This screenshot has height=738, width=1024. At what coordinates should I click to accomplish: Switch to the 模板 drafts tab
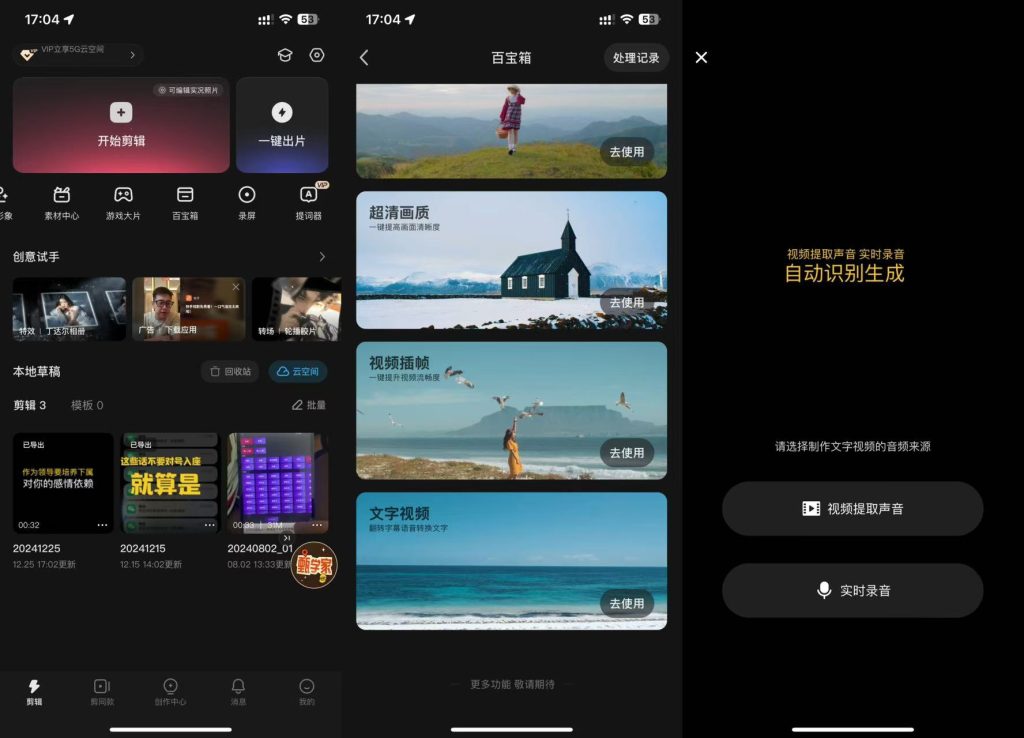tap(86, 405)
